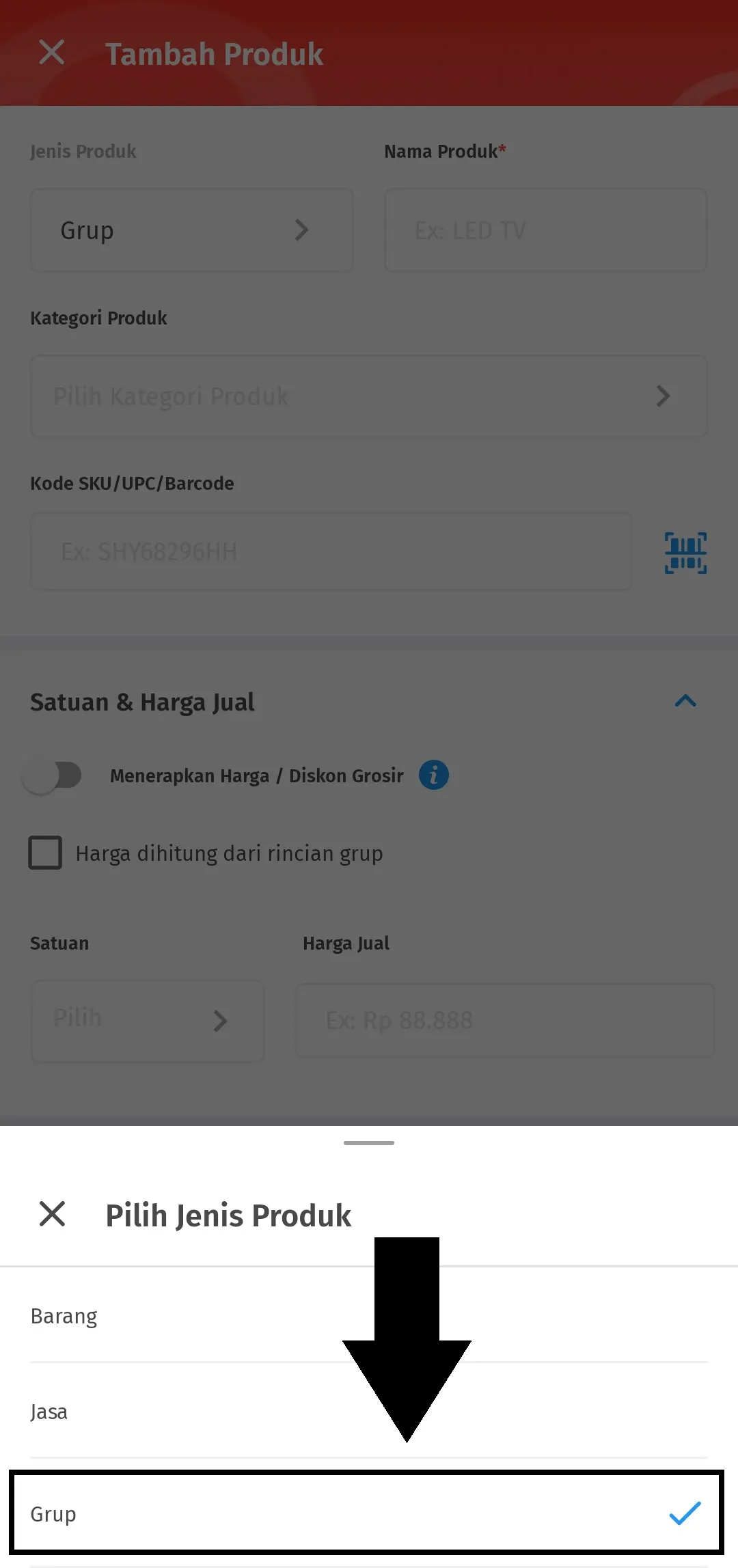
Task: Dismiss the Pilih Jenis Produk sheet
Action: [52, 1215]
